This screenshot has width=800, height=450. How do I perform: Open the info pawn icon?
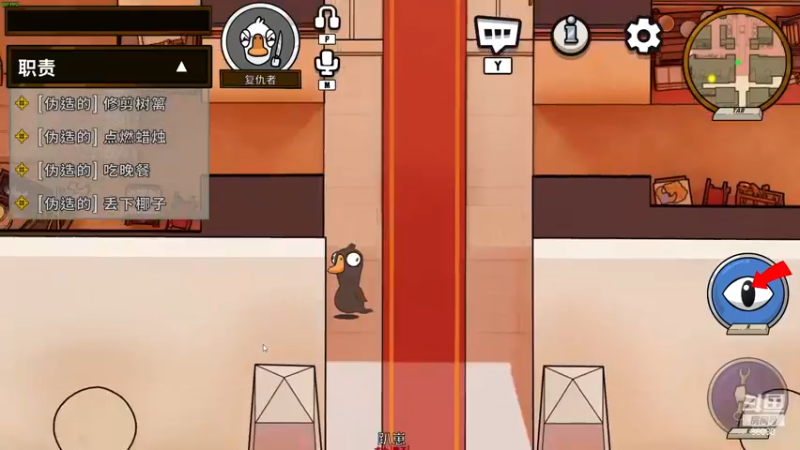571,35
